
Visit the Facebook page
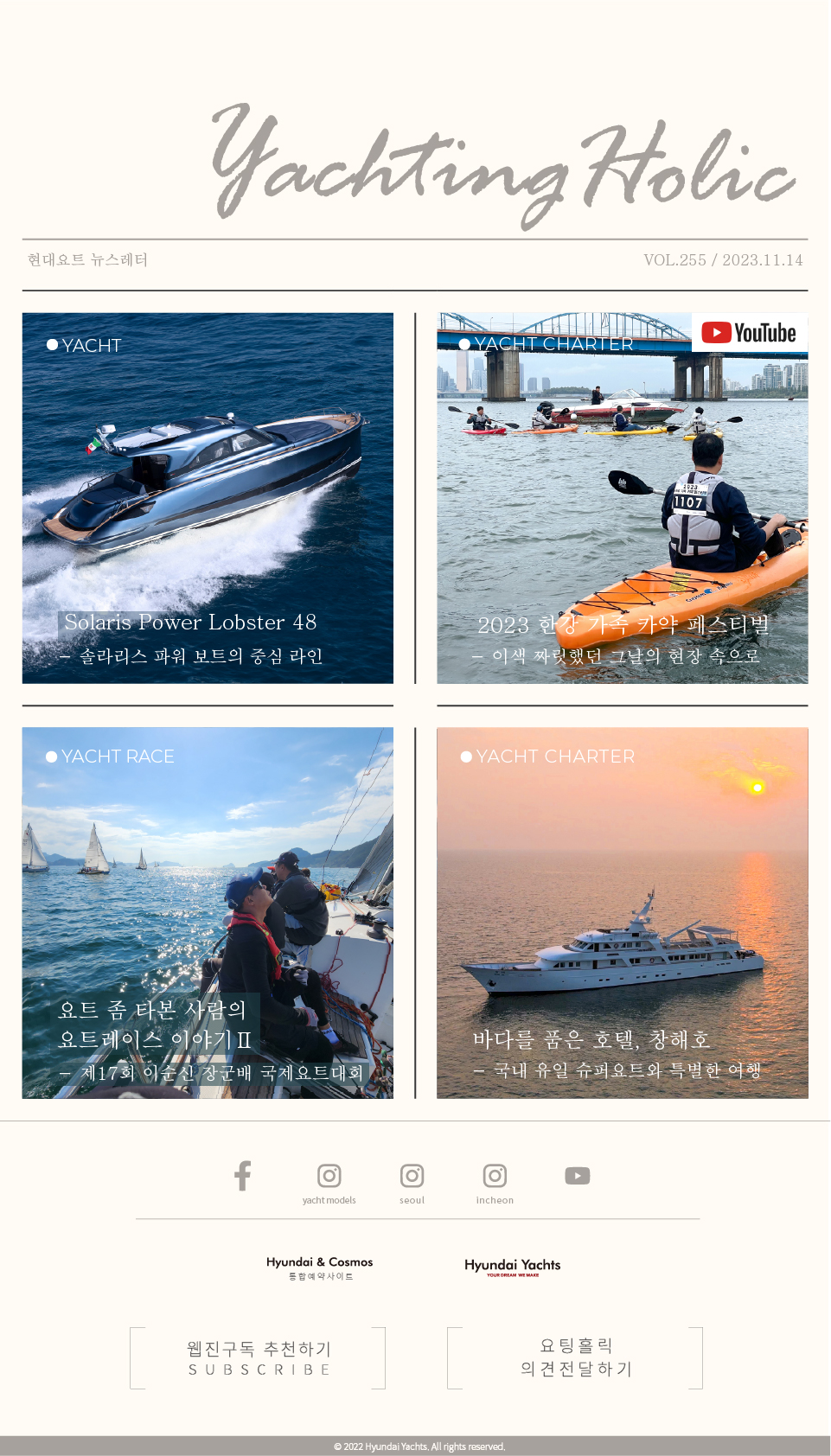click(x=243, y=1176)
